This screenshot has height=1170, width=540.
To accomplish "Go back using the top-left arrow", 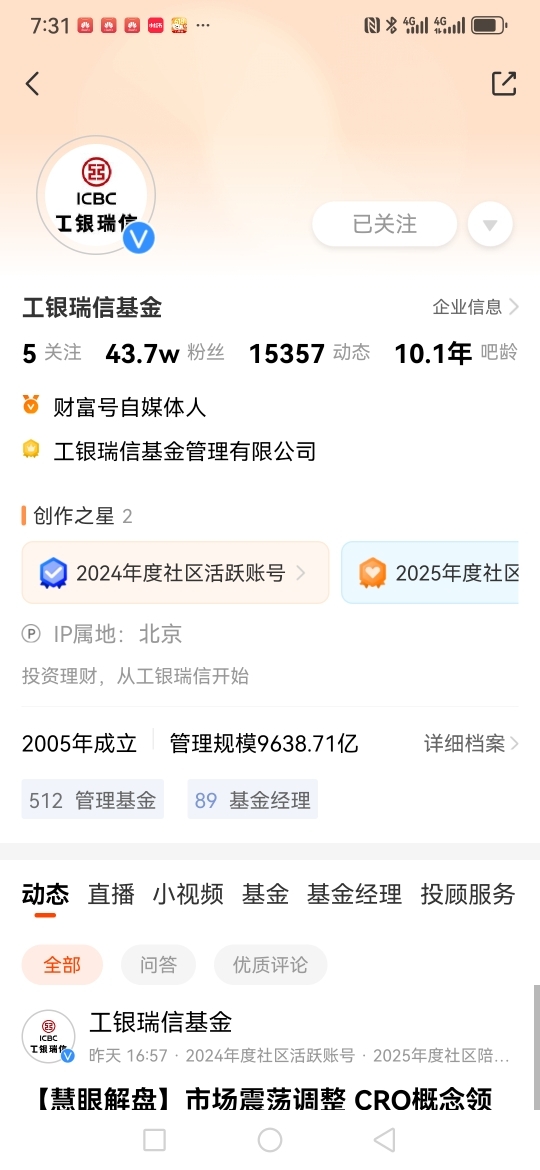I will [32, 84].
